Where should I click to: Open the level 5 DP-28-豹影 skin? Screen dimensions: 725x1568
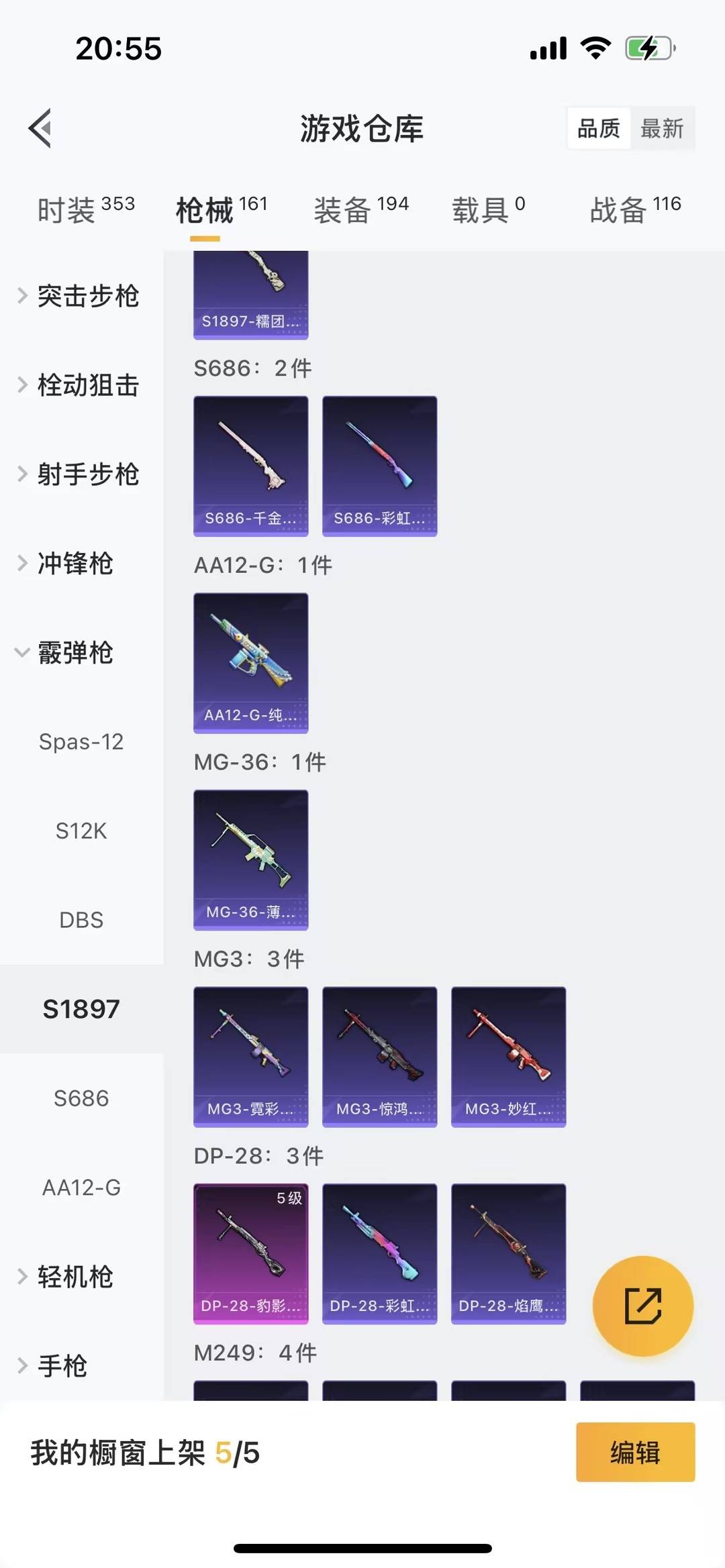250,1253
